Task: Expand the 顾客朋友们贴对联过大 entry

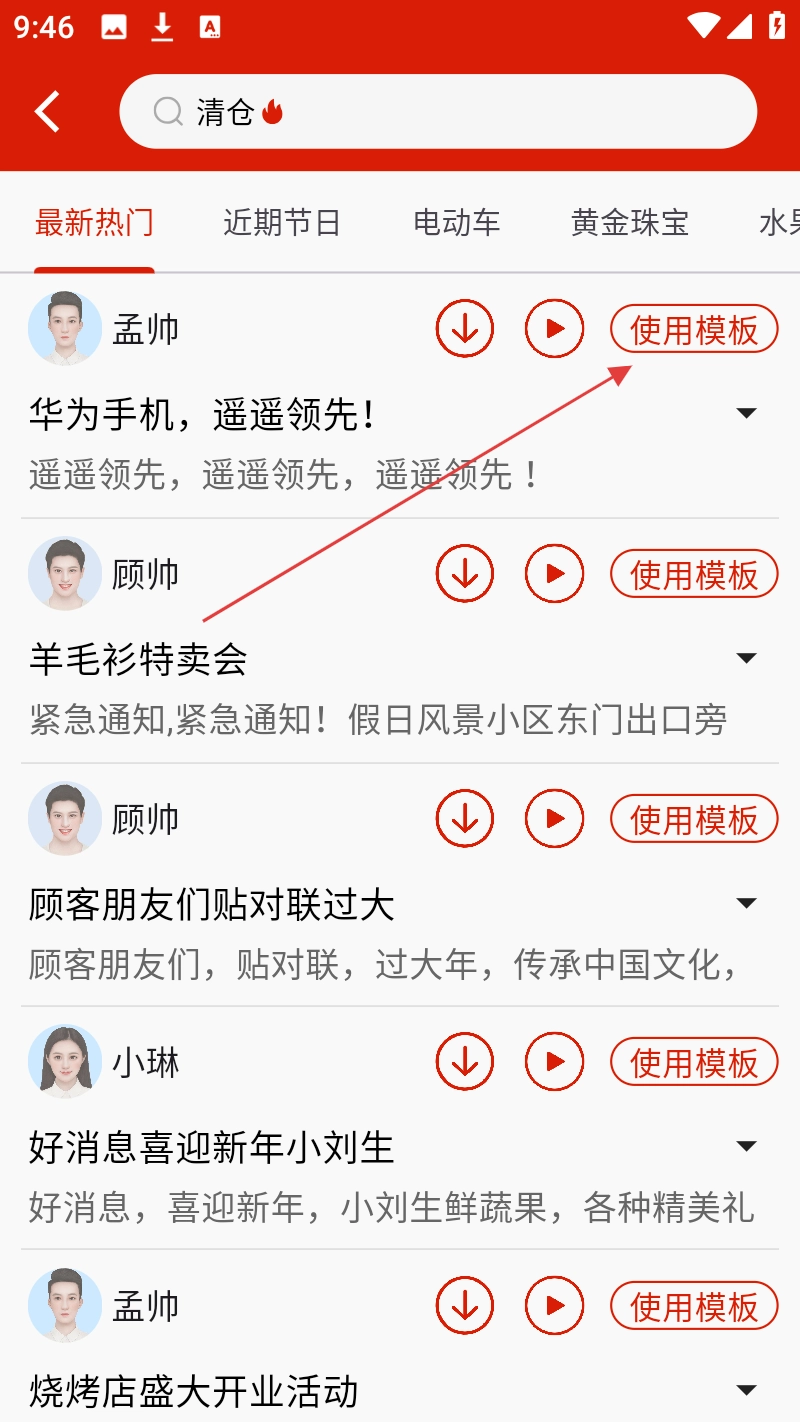Action: 746,903
